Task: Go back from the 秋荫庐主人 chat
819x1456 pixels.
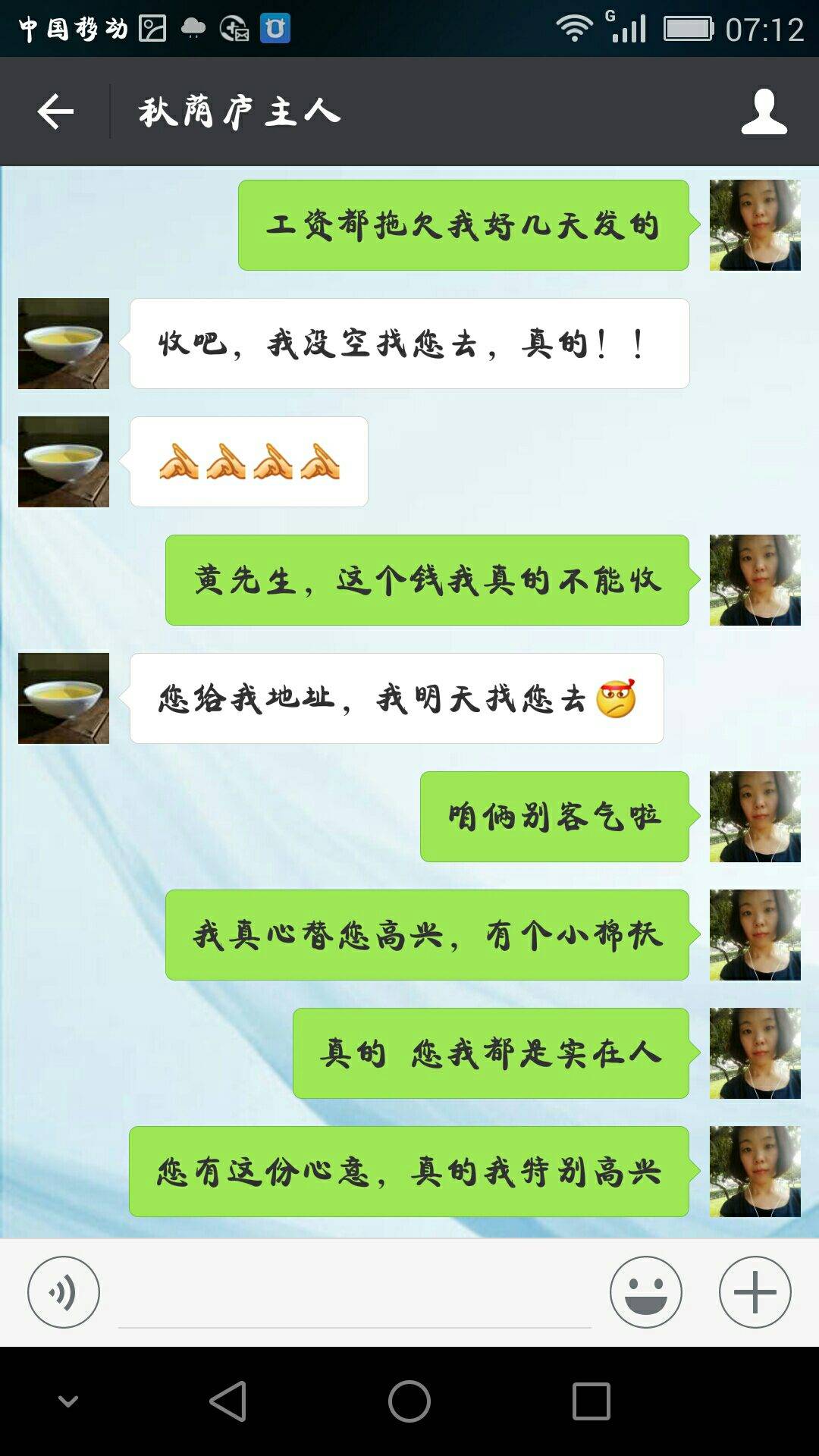Action: (x=55, y=111)
